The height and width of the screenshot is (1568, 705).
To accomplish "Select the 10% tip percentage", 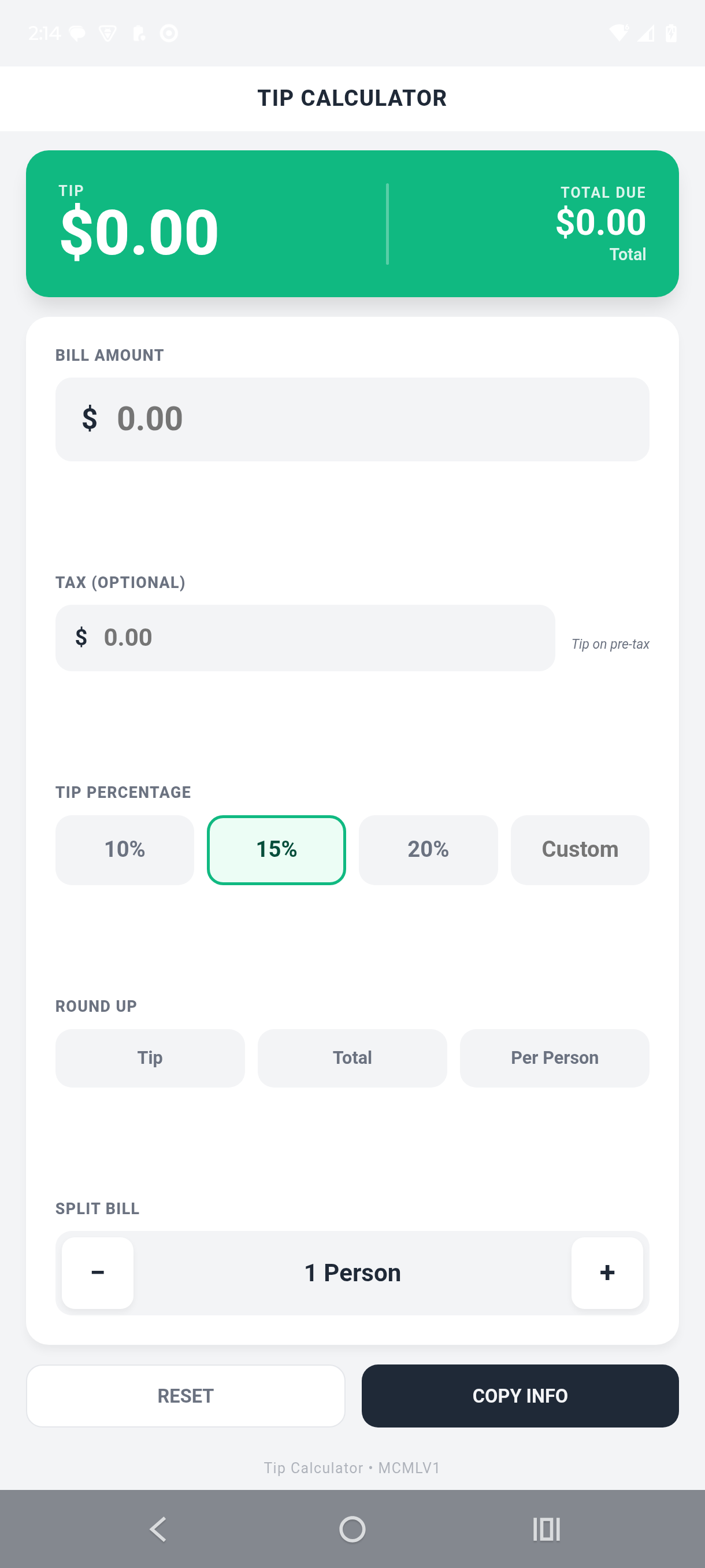I will [x=124, y=849].
